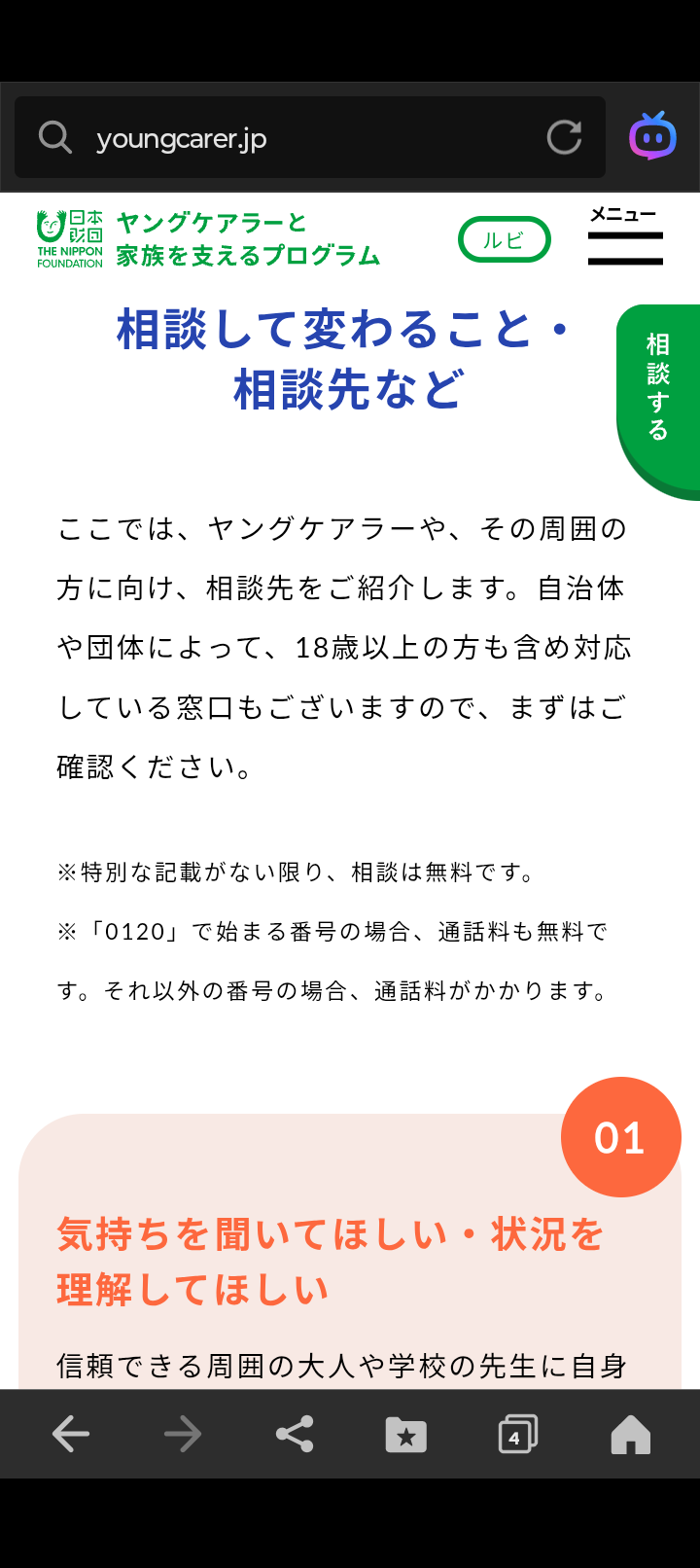700x1568 pixels.
Task: Open the メニュー hamburger menu
Action: click(625, 236)
